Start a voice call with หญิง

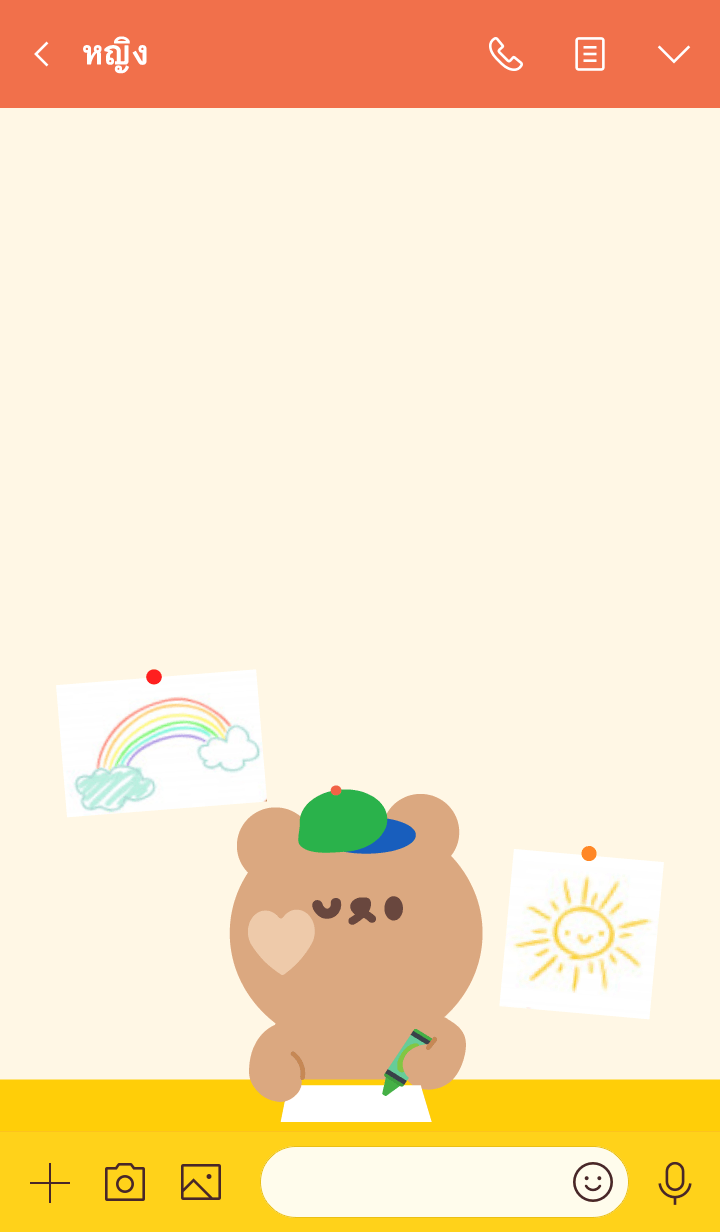point(505,54)
